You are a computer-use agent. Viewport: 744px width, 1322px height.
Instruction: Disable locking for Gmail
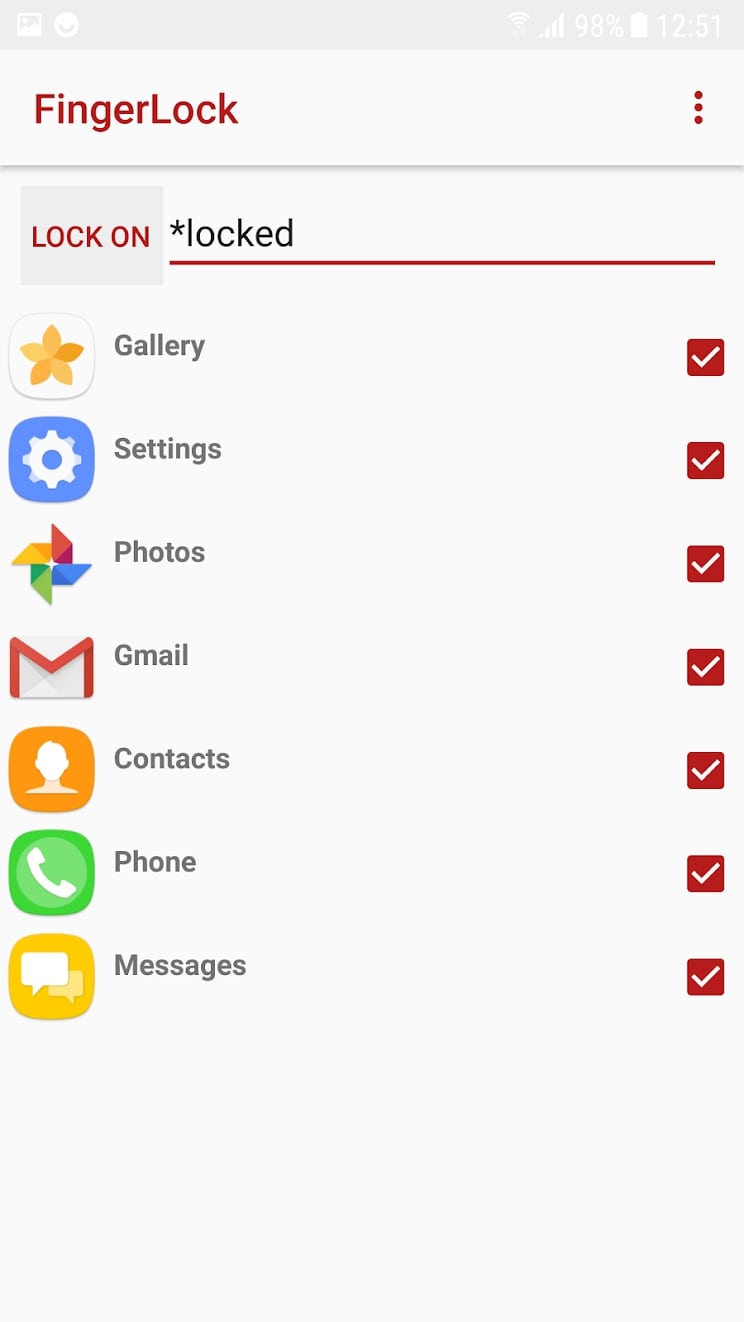(x=705, y=667)
